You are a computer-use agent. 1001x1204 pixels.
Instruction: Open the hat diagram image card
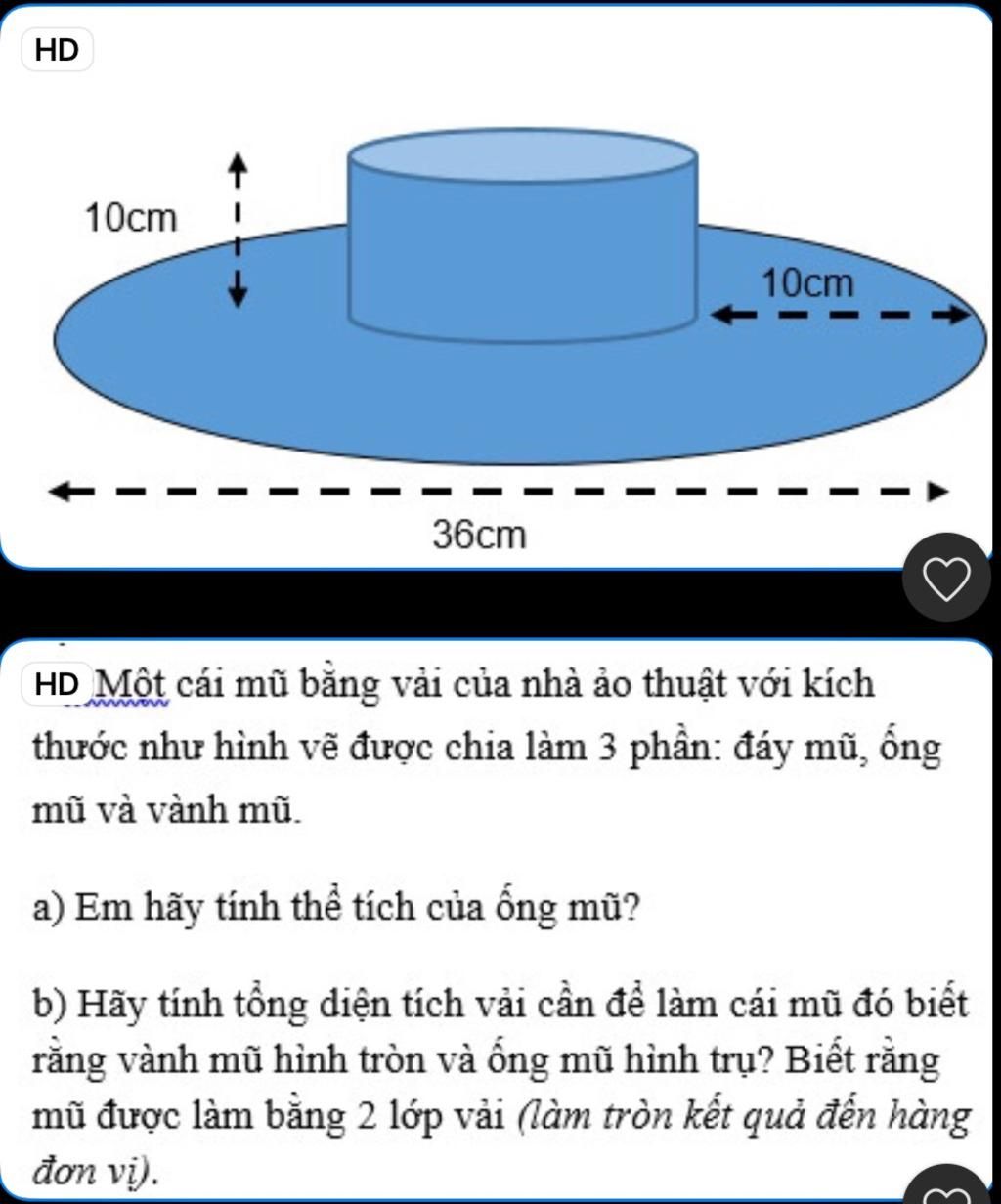coord(499,293)
